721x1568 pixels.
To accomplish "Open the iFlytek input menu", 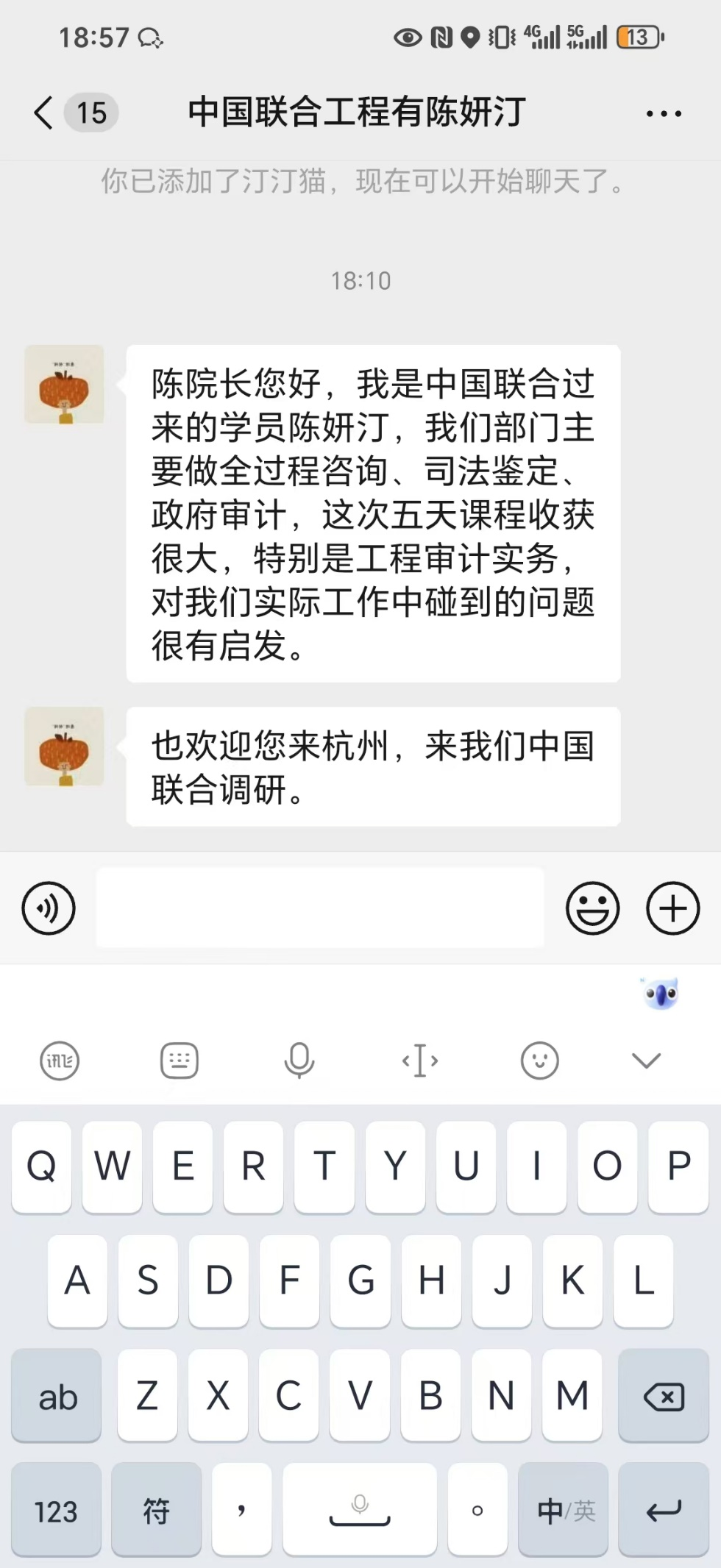I will (59, 1061).
